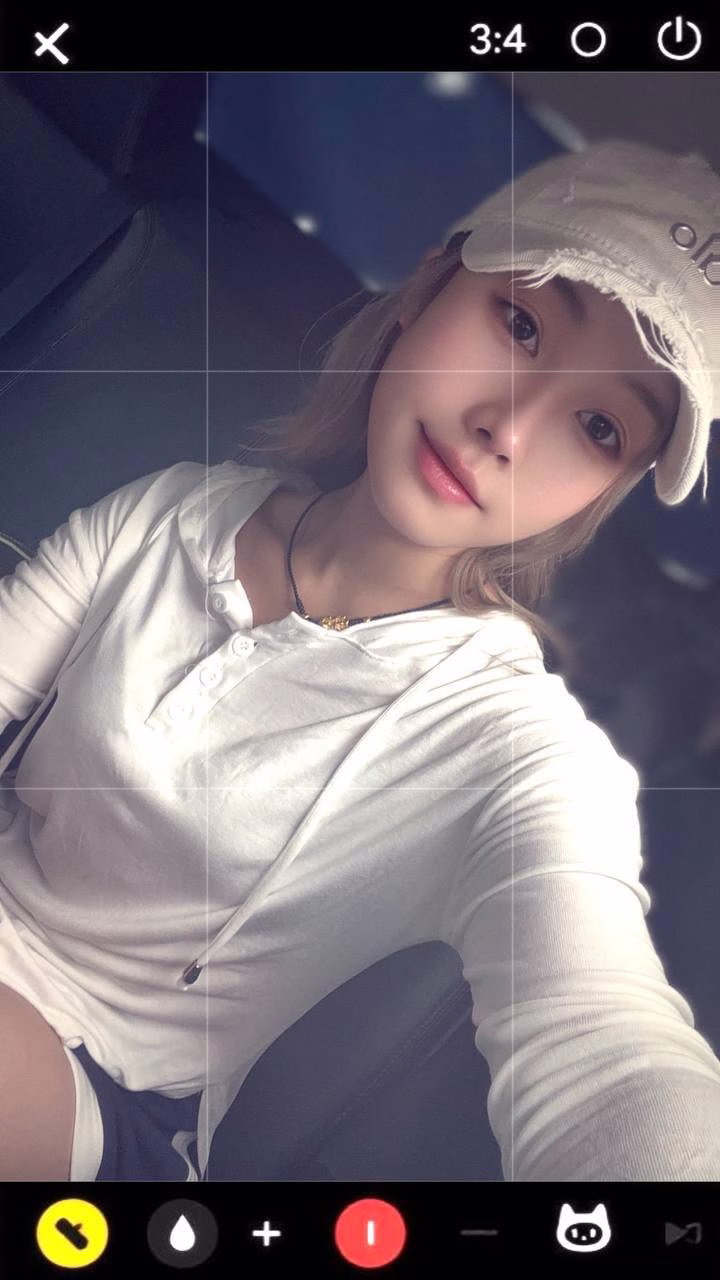Tap the power icon in the top bar
This screenshot has height=1280, width=720.
[x=679, y=40]
